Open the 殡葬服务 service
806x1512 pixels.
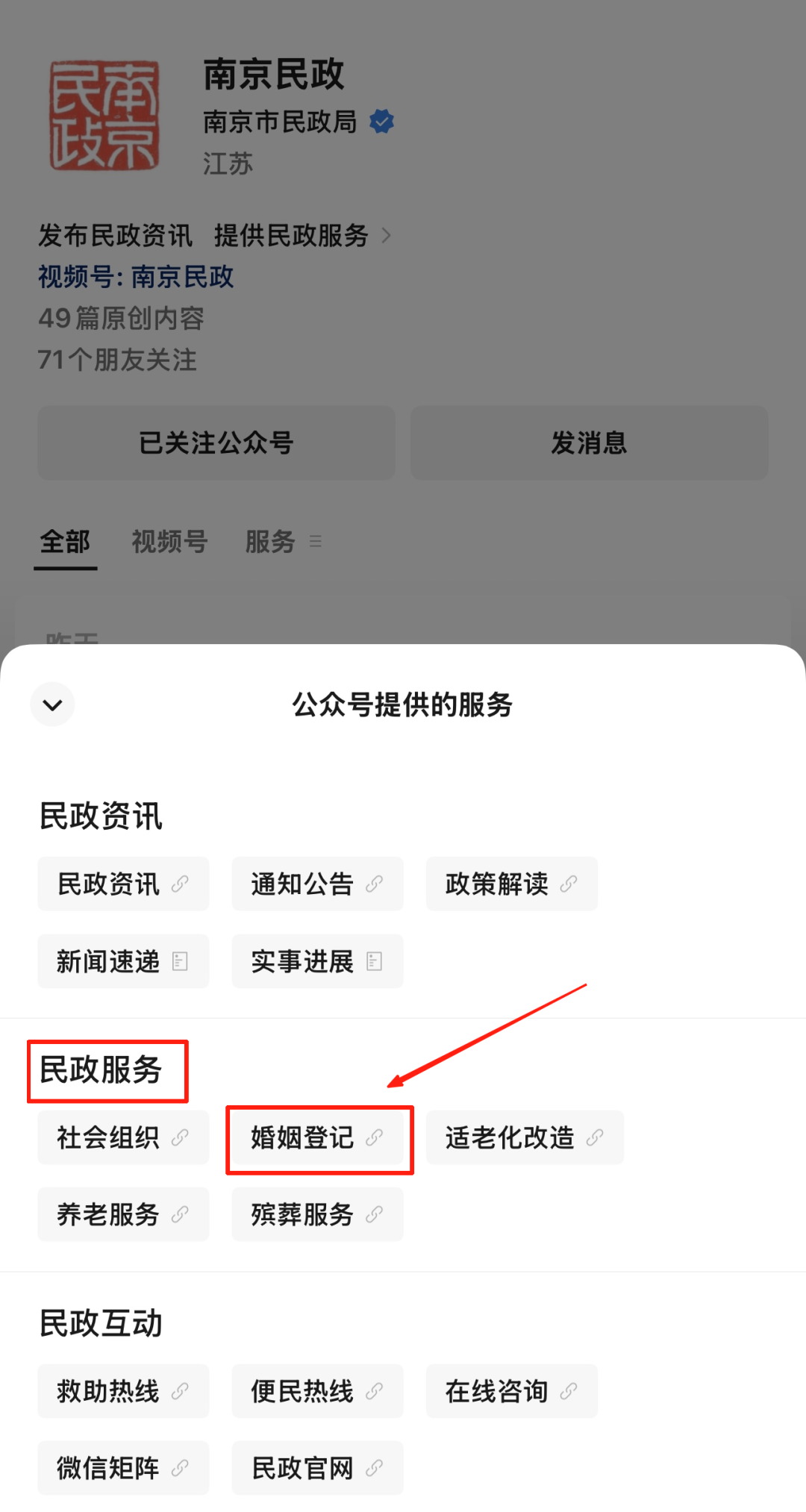317,1215
